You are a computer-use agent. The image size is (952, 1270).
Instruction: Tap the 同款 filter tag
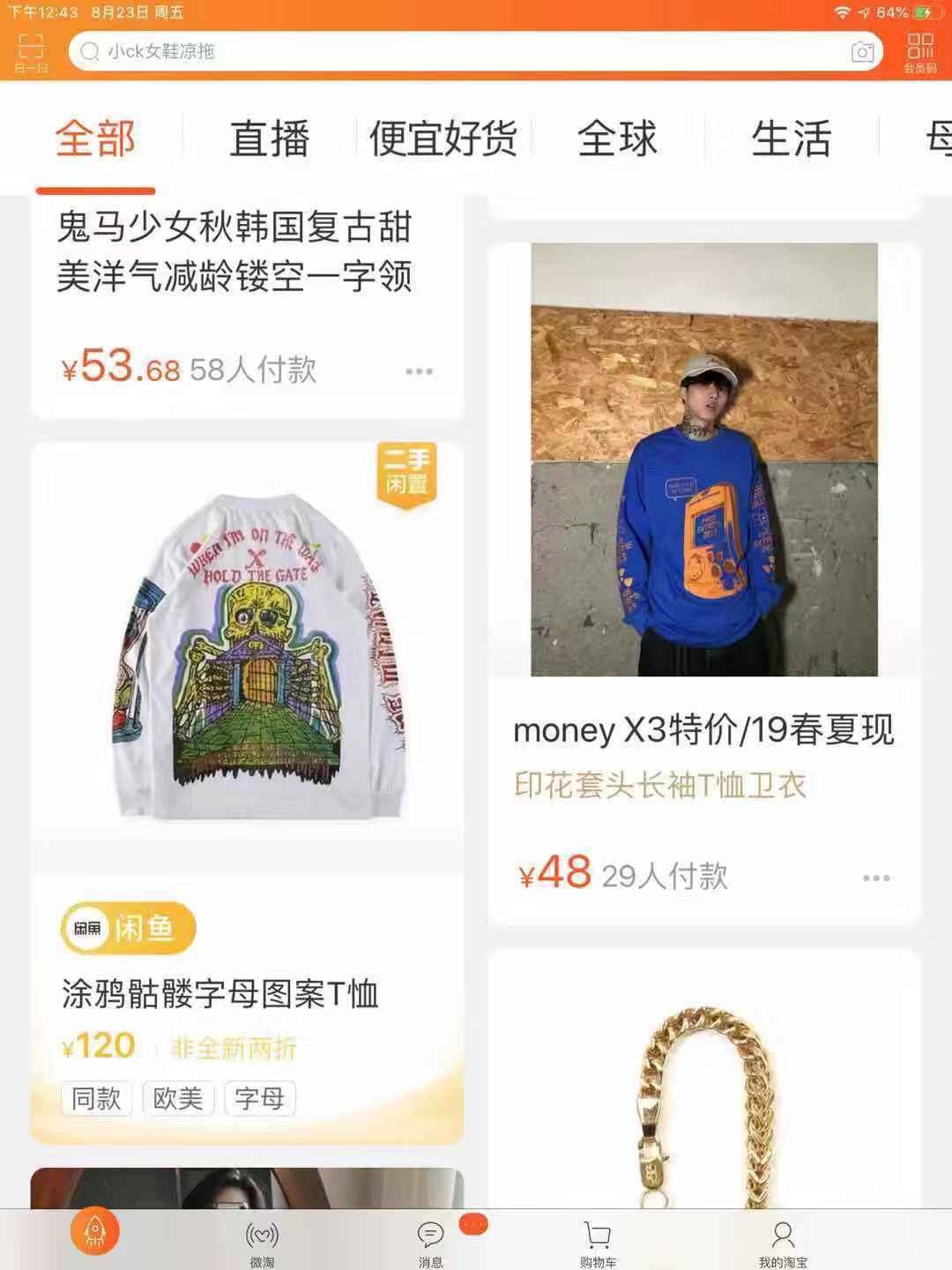pyautogui.click(x=97, y=1099)
